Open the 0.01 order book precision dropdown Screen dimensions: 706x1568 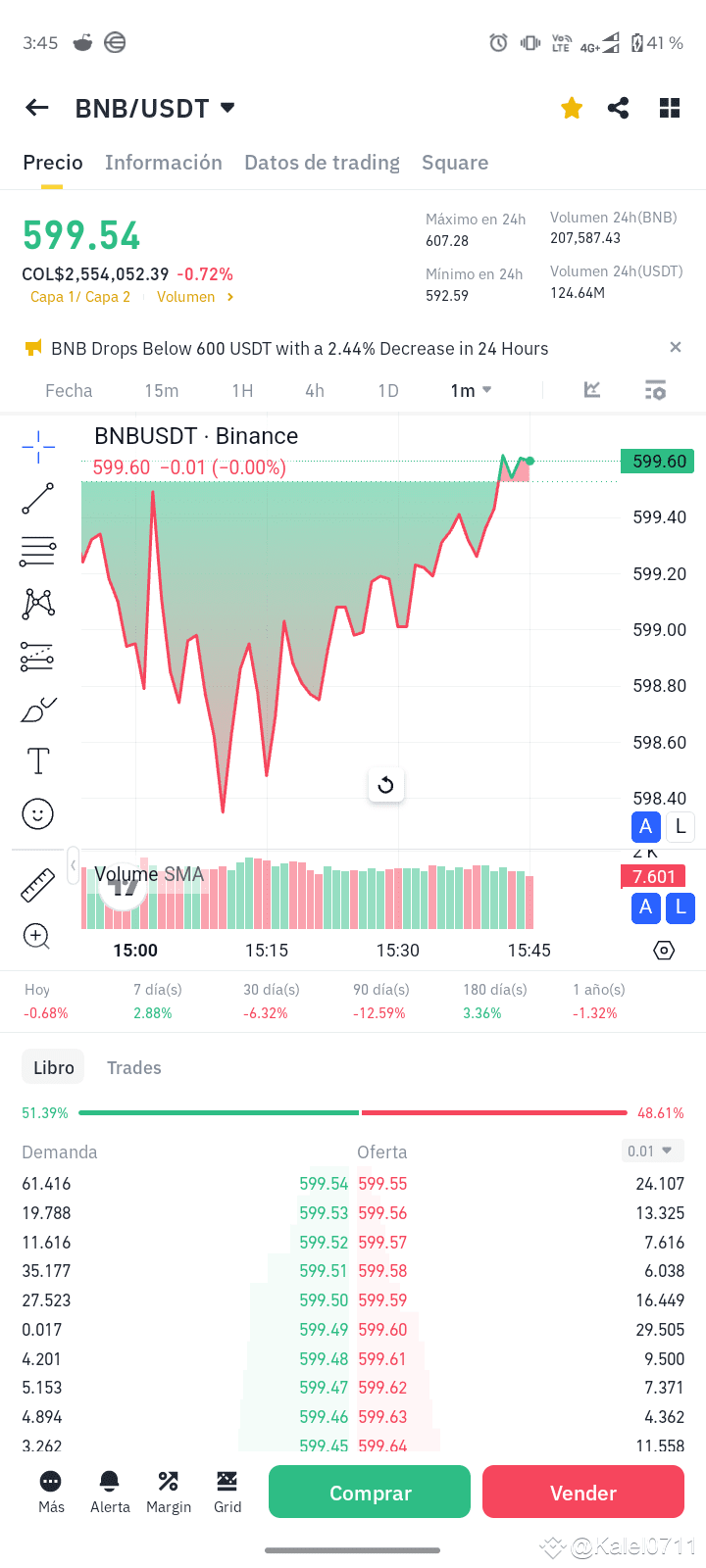[x=651, y=1151]
